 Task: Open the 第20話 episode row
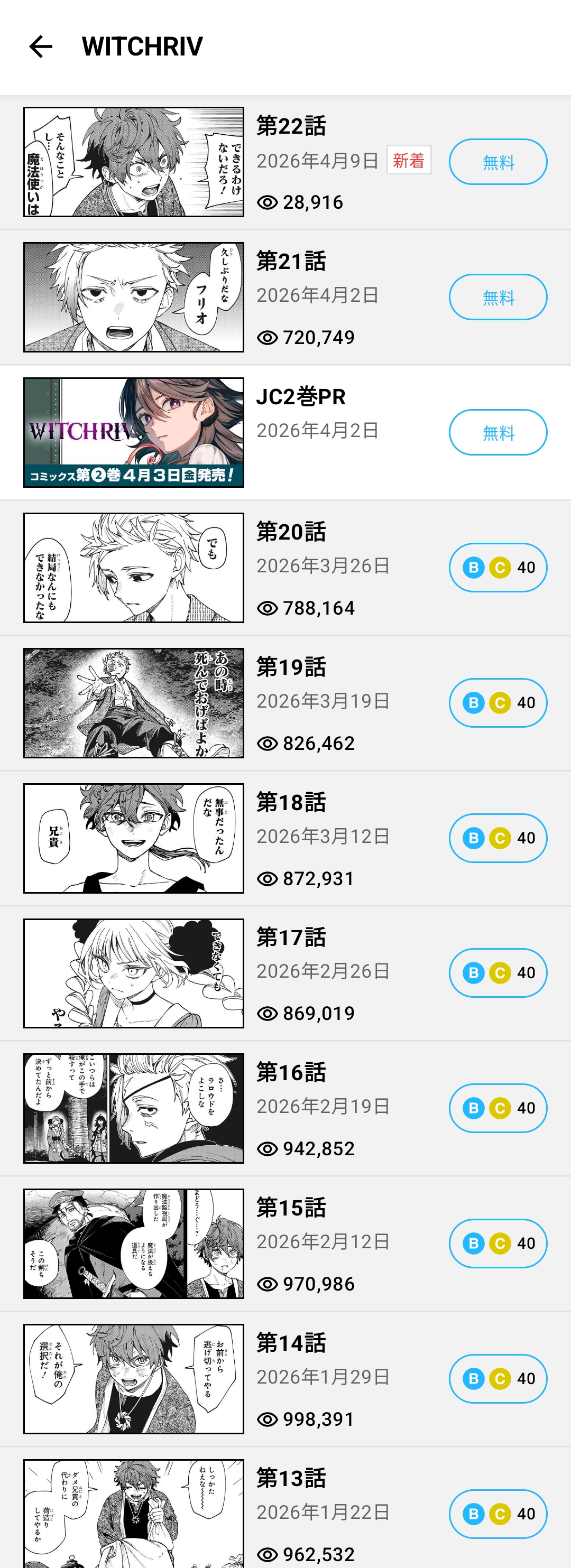(x=341, y=567)
